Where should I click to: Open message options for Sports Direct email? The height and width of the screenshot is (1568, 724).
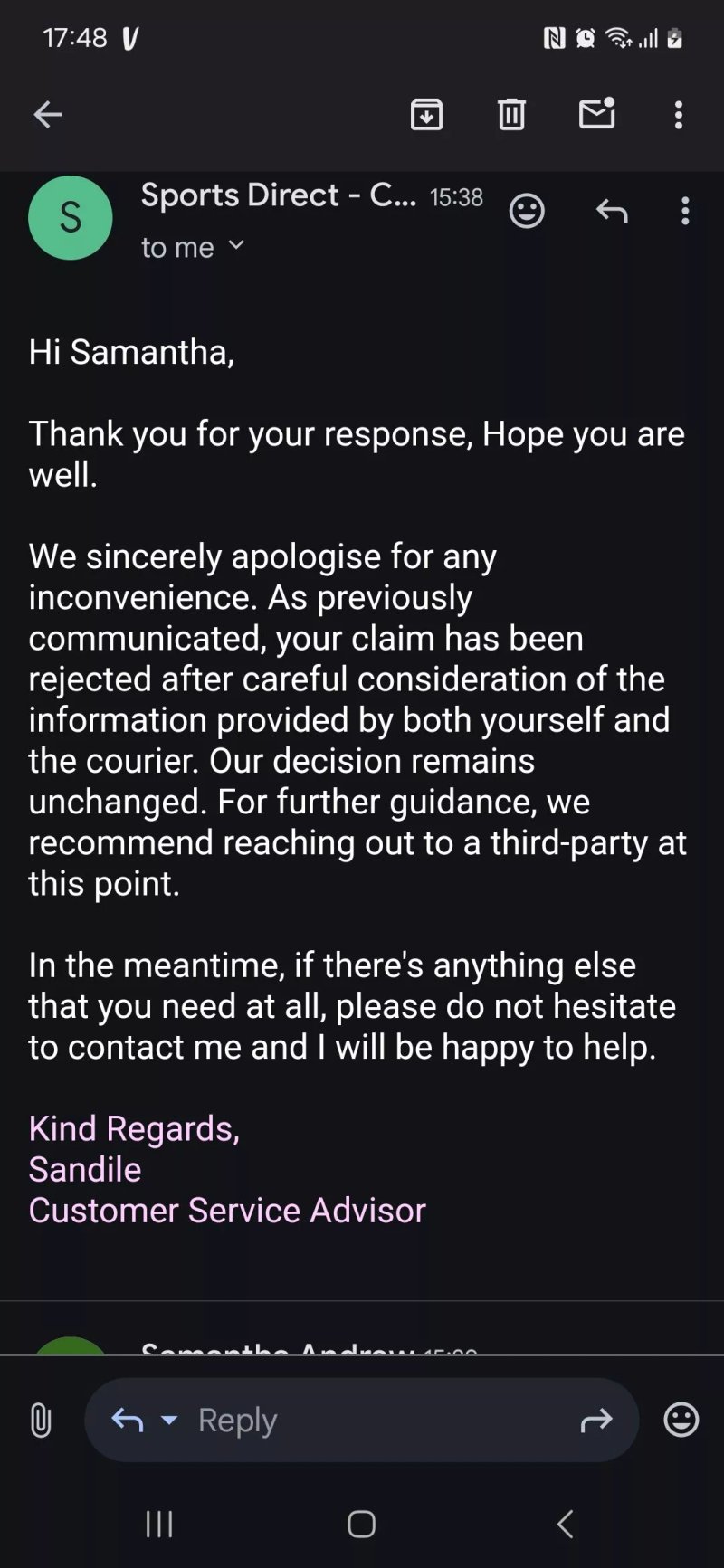(x=685, y=211)
